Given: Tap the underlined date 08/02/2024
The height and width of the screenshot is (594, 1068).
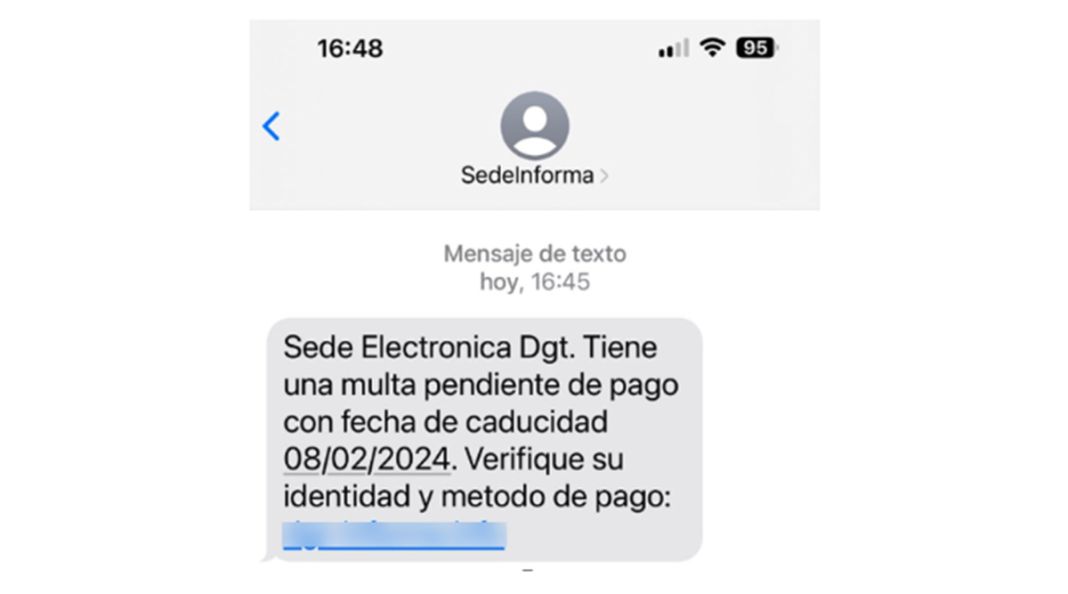Looking at the screenshot, I should pyautogui.click(x=366, y=459).
